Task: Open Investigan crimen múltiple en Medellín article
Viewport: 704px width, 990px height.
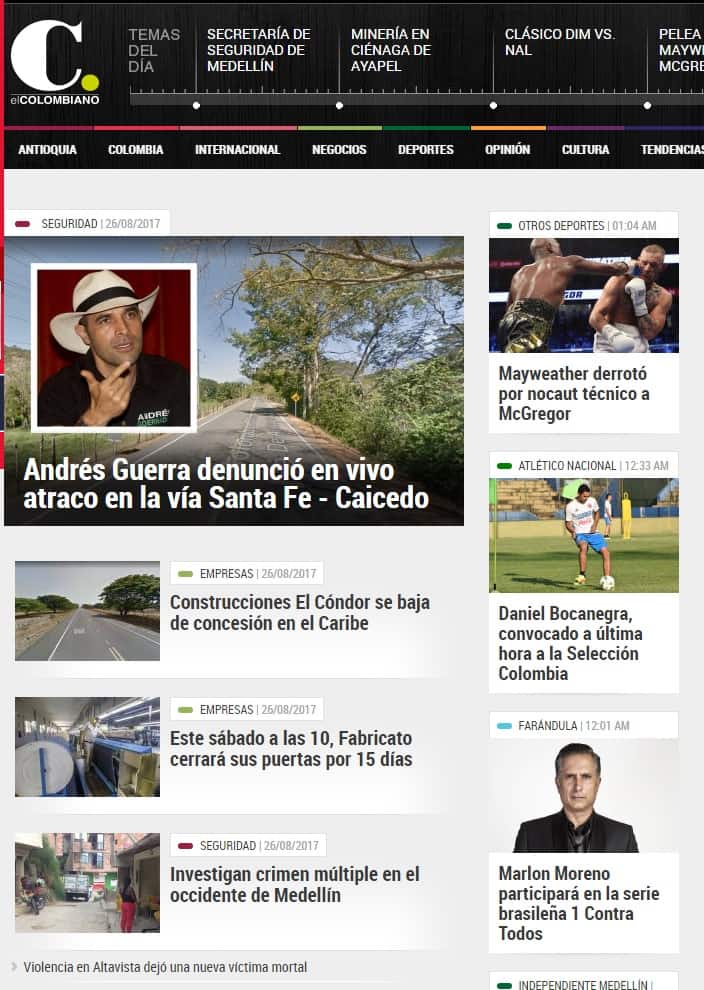Action: pyautogui.click(x=294, y=885)
